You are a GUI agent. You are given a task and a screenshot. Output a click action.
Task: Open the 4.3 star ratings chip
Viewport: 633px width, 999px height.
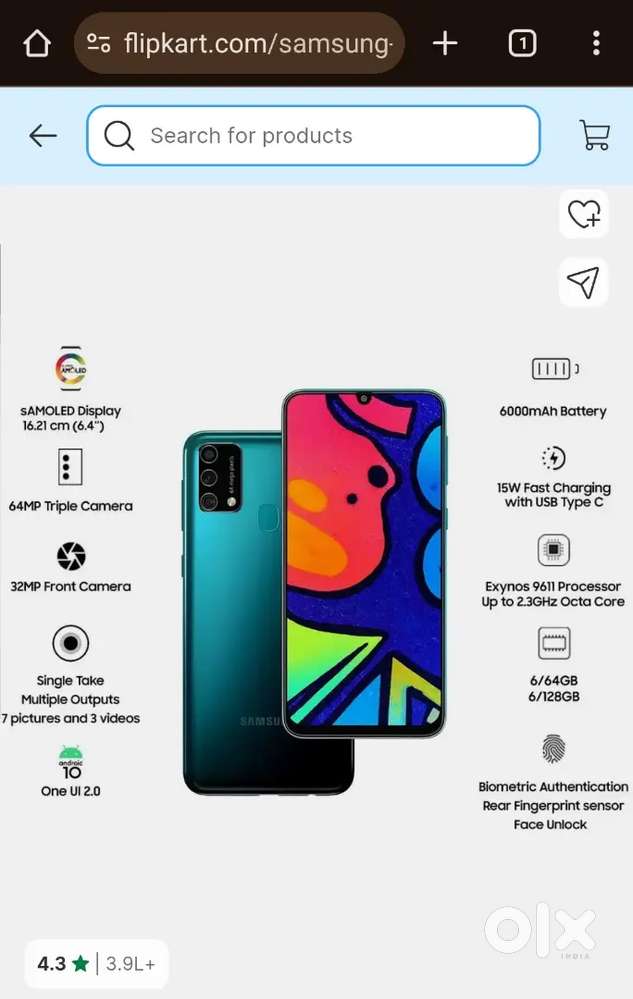[x=96, y=964]
